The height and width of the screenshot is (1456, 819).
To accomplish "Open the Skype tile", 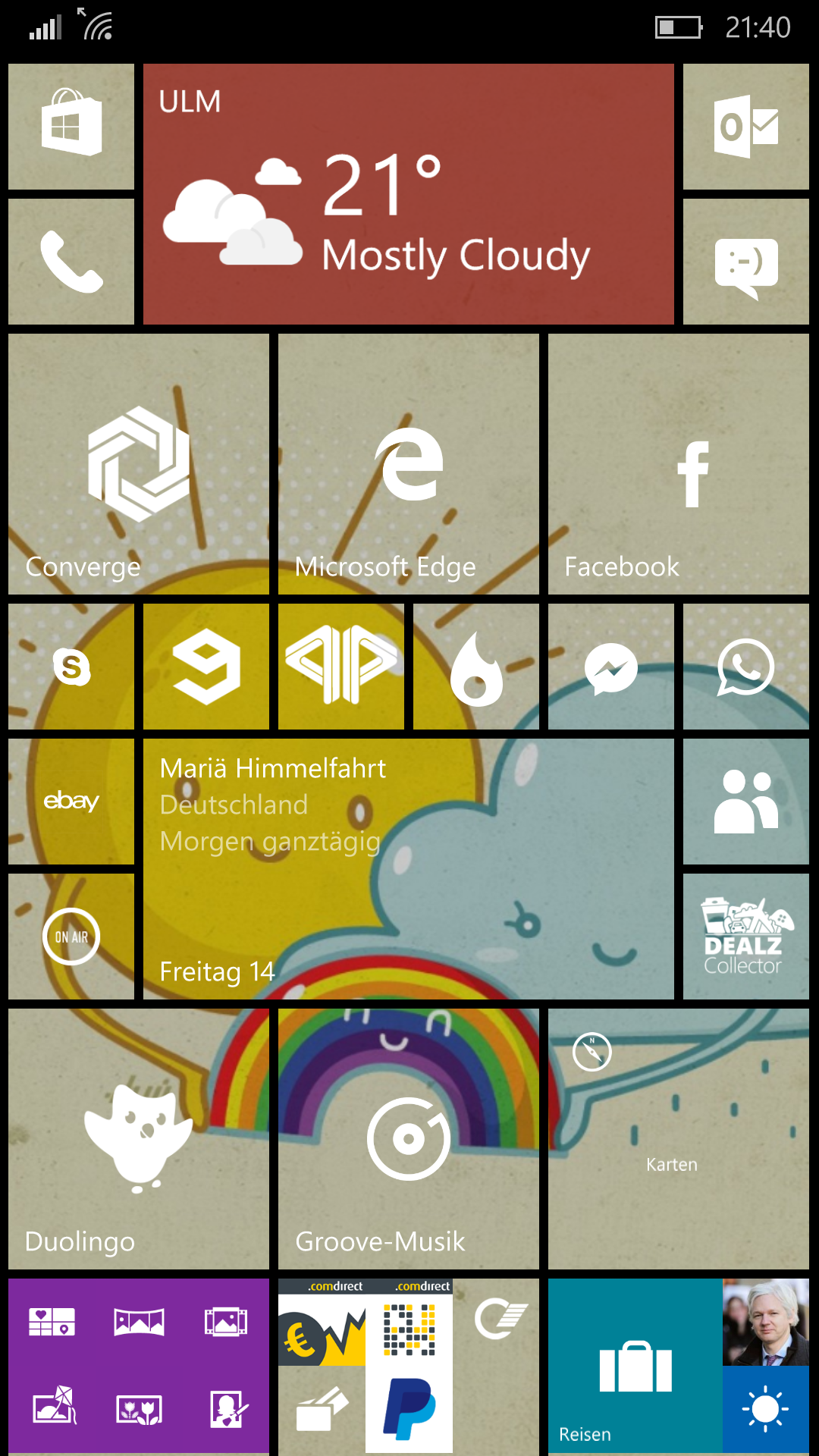I will pos(71,667).
